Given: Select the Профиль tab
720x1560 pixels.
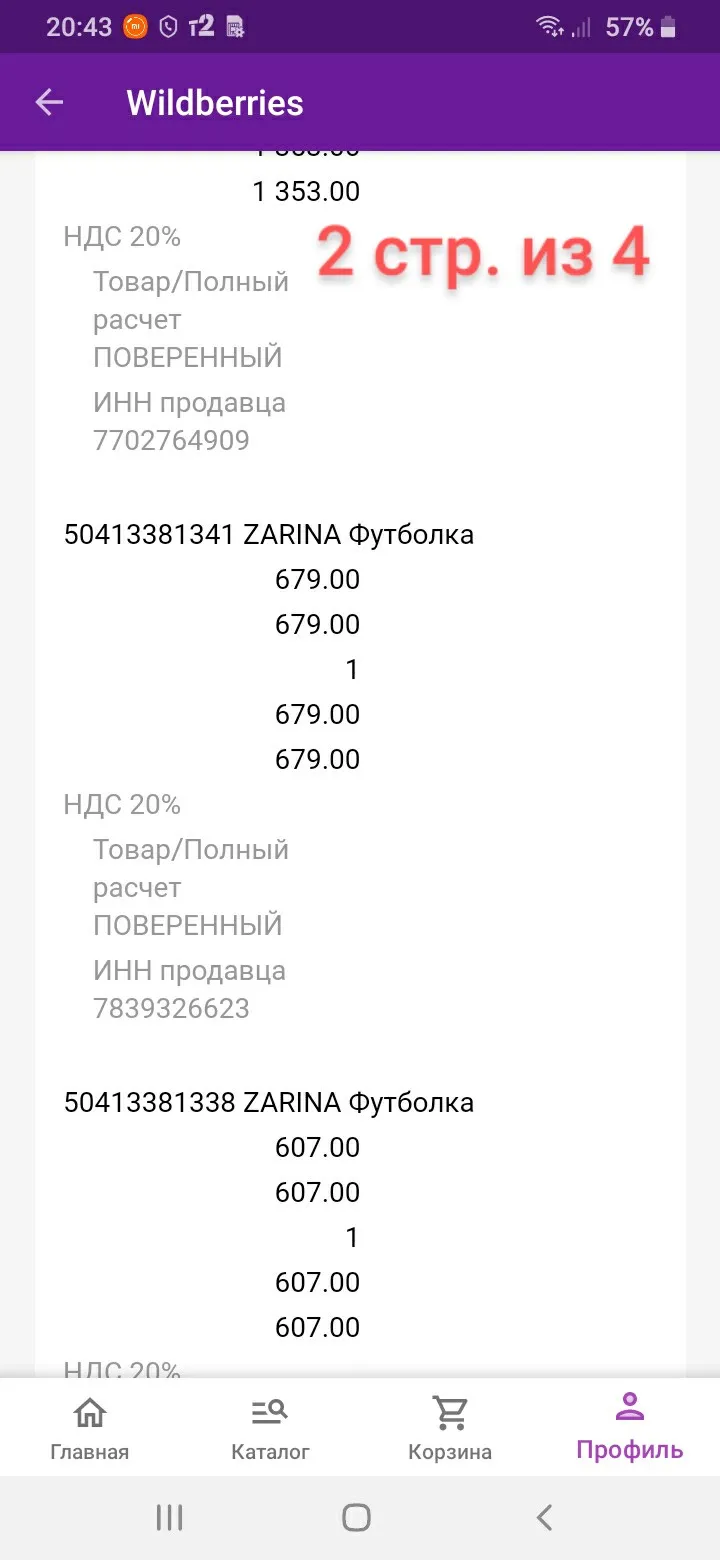Looking at the screenshot, I should pos(630,1427).
